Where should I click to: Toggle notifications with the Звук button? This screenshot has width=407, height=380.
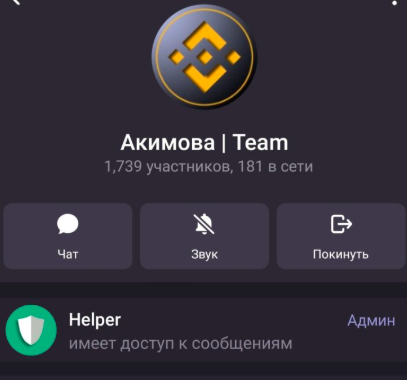(204, 236)
